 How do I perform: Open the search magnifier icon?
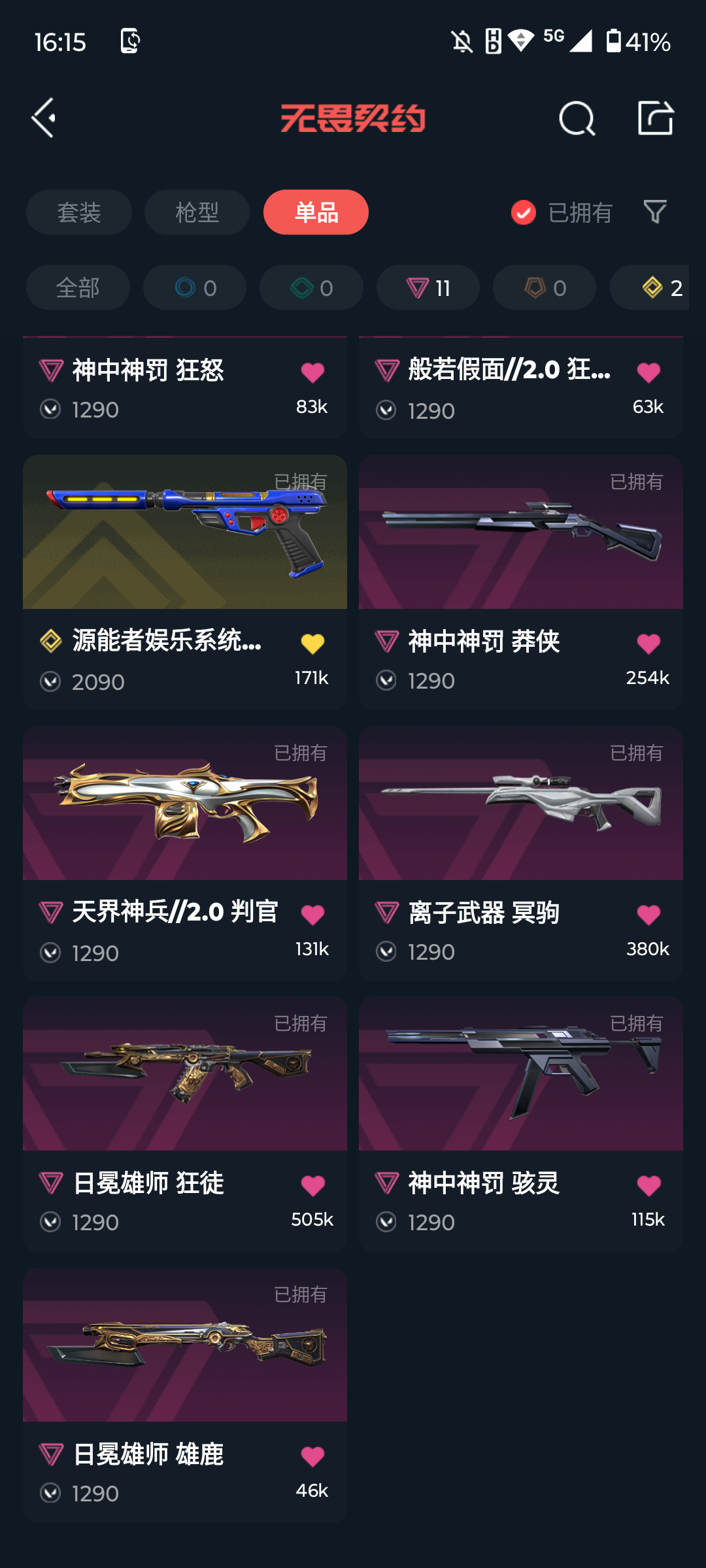pos(577,118)
